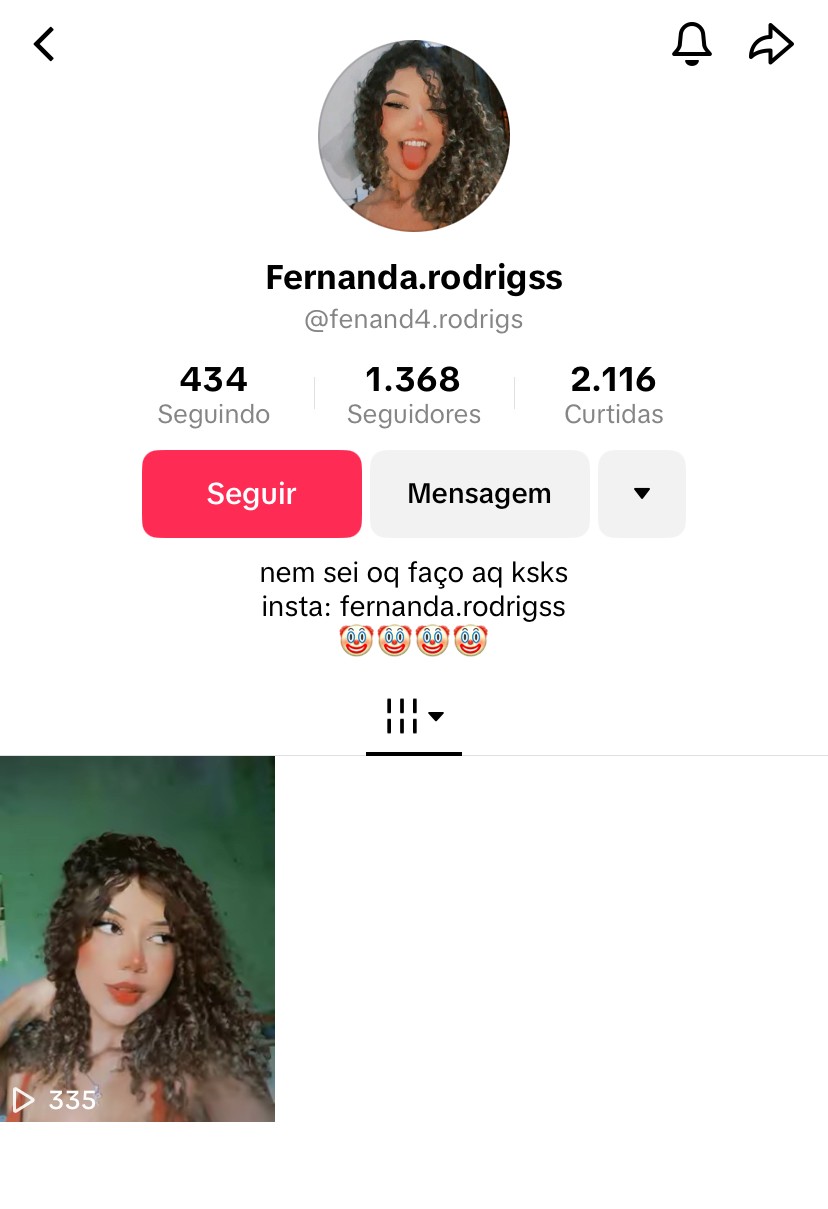Screen dimensions: 828x1209
Task: Open the notifications bell
Action: (x=691, y=44)
